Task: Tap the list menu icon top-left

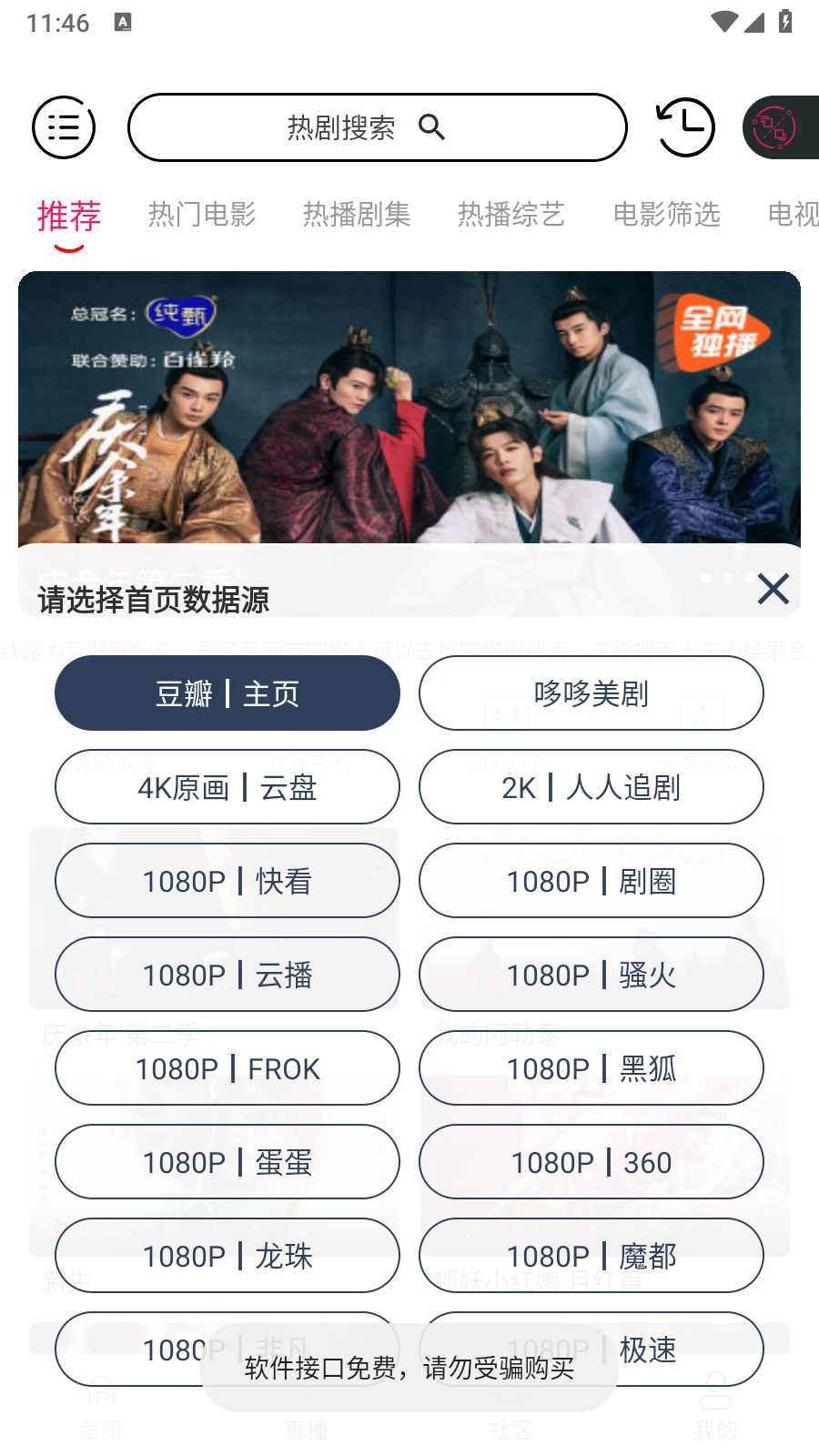Action: click(x=63, y=127)
